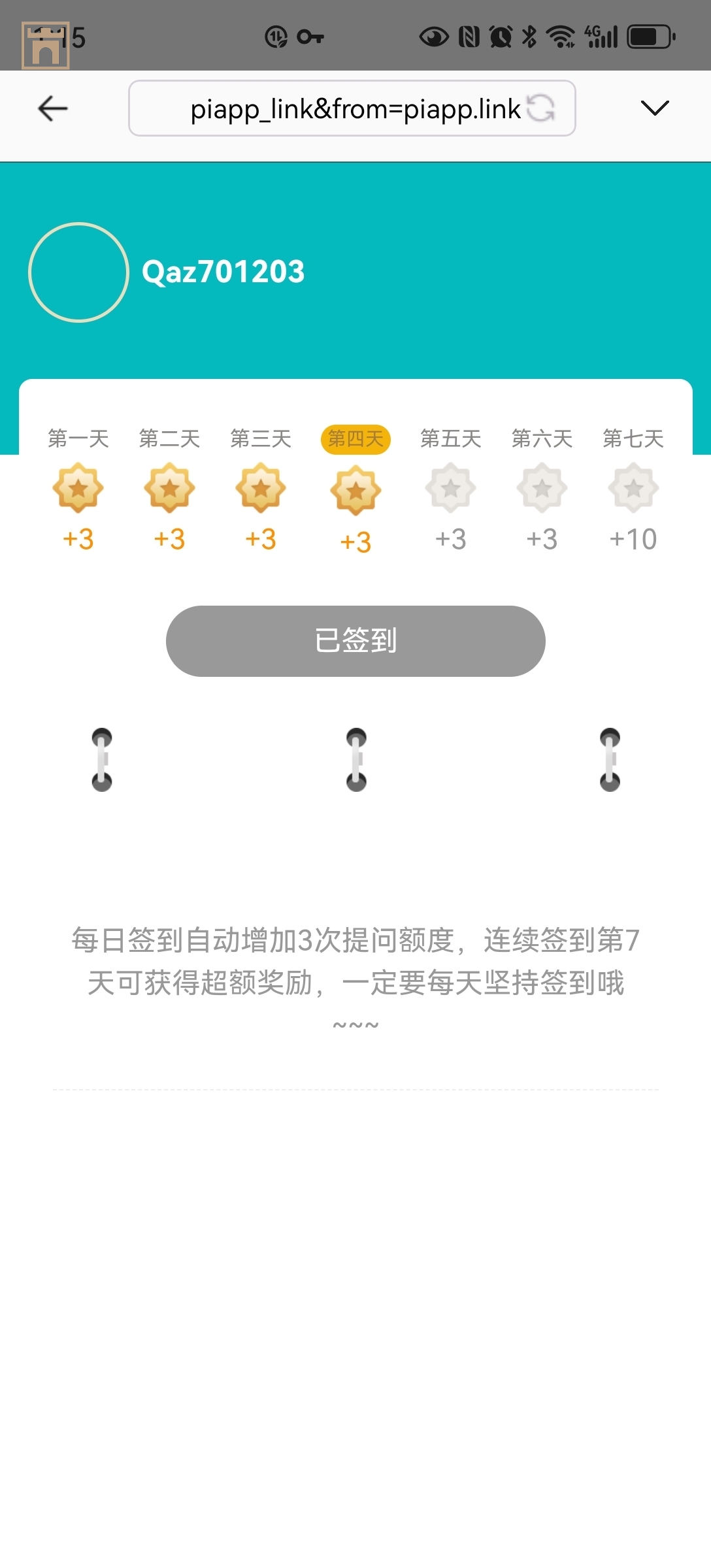Go back using the arrow icon
The height and width of the screenshot is (1568, 711).
[53, 108]
